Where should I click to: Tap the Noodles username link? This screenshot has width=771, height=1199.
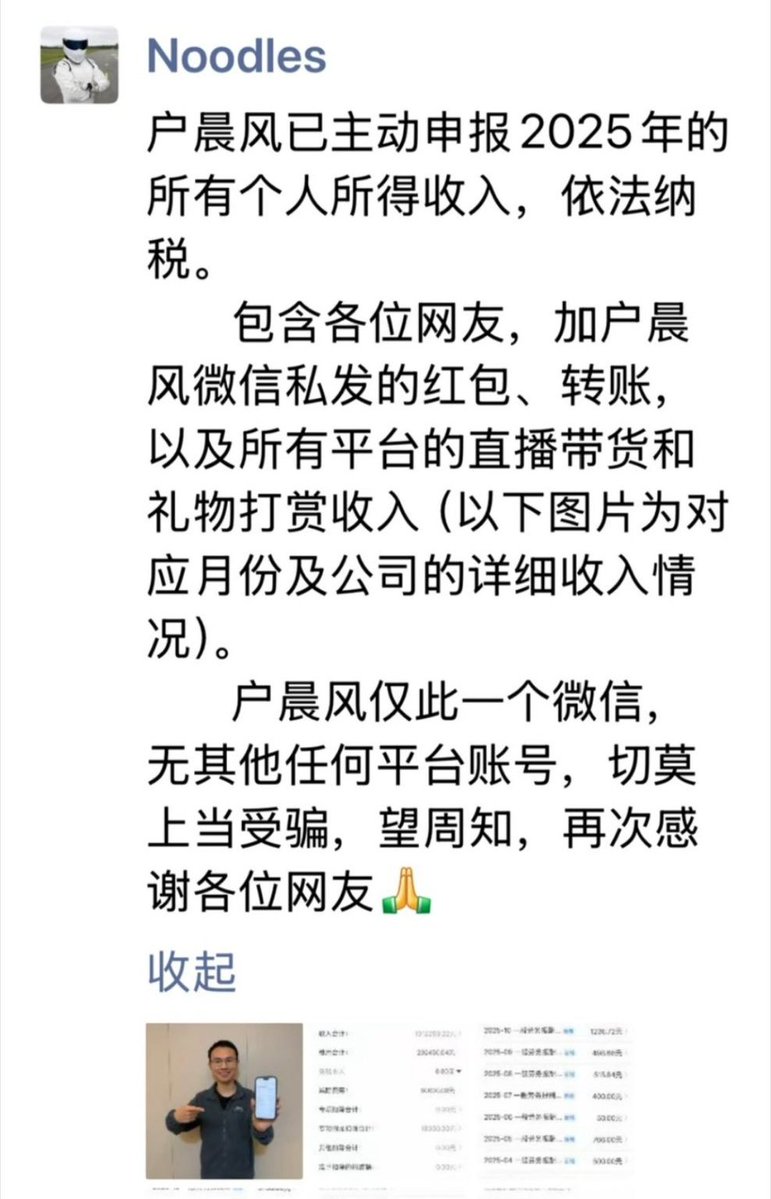[x=236, y=56]
